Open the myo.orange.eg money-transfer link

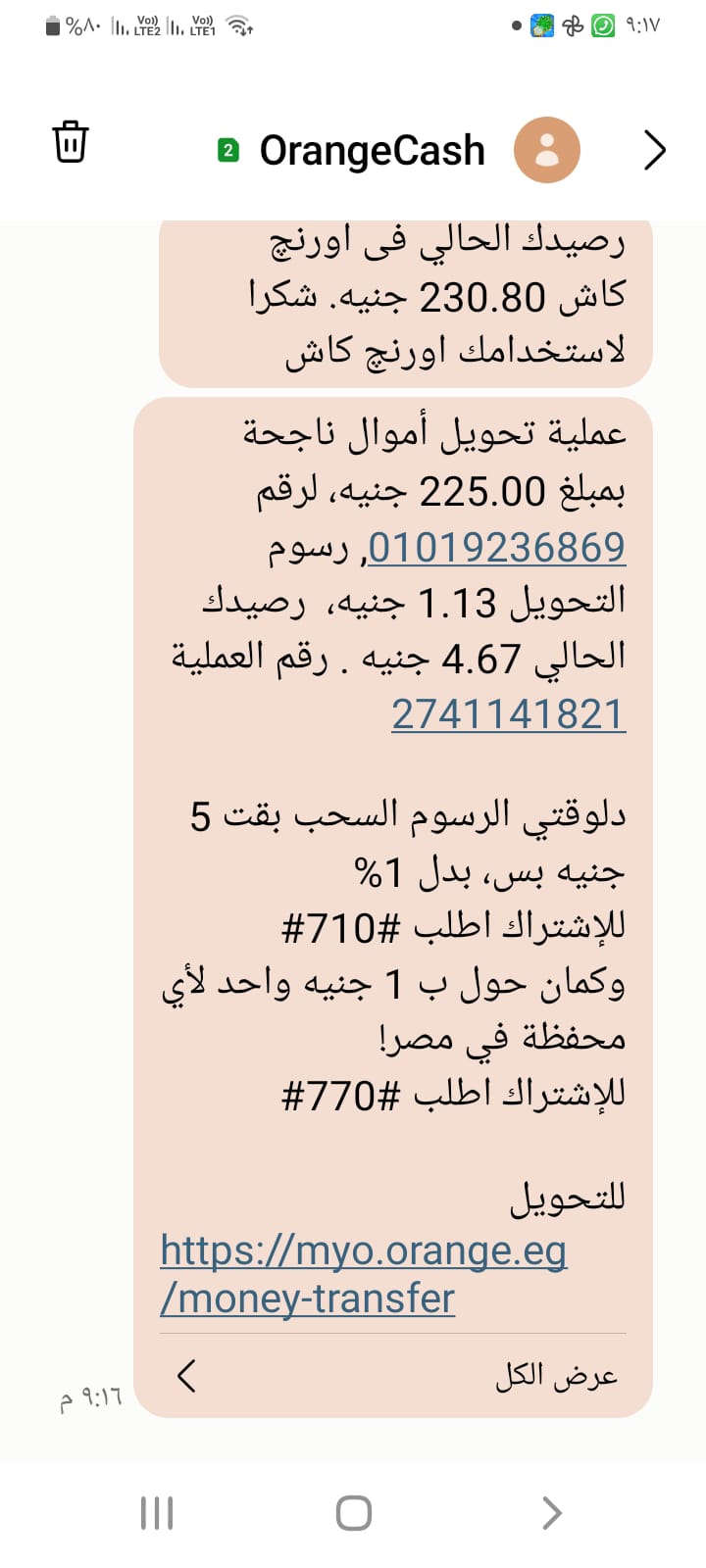[x=363, y=1274]
